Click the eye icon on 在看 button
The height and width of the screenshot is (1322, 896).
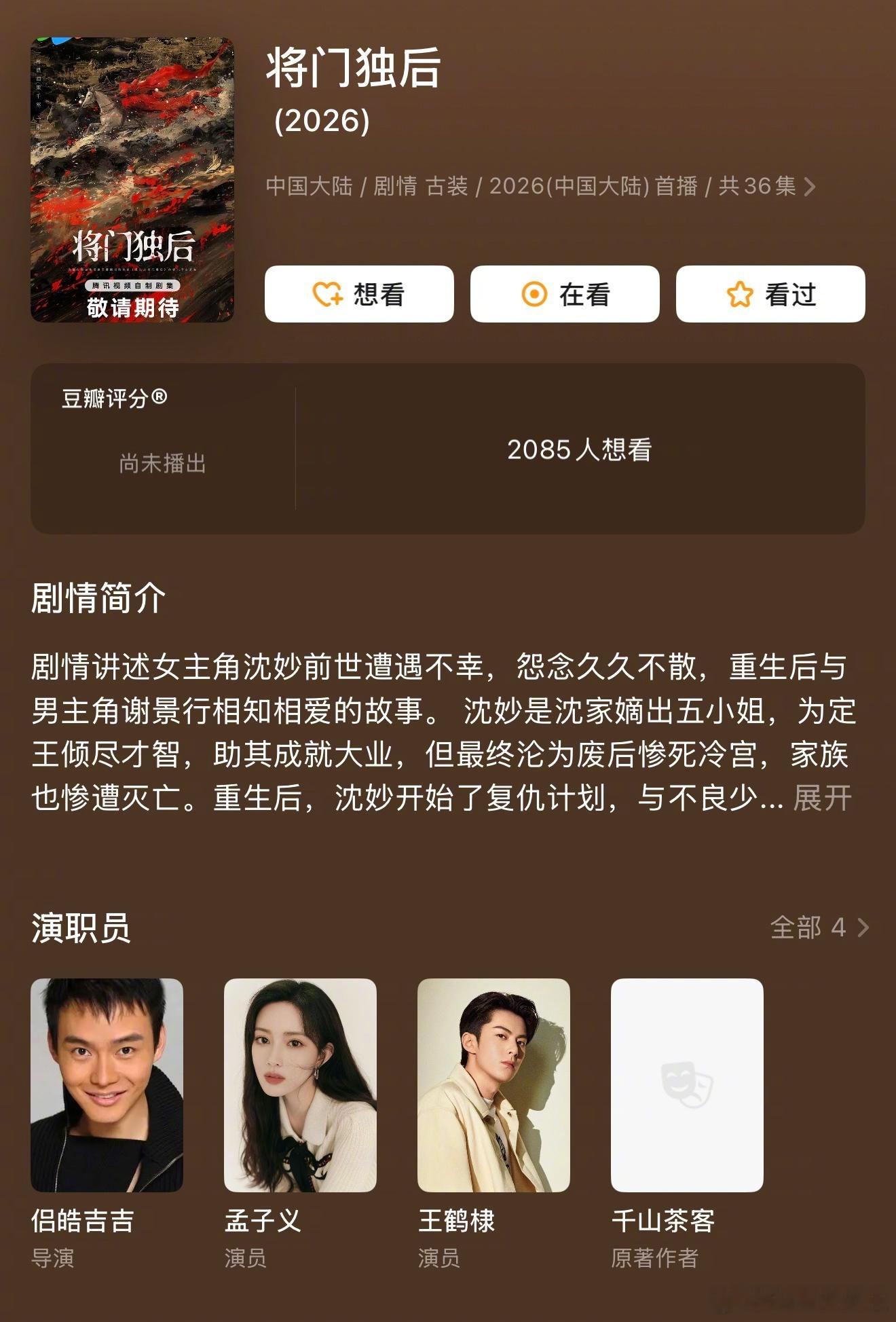[536, 293]
